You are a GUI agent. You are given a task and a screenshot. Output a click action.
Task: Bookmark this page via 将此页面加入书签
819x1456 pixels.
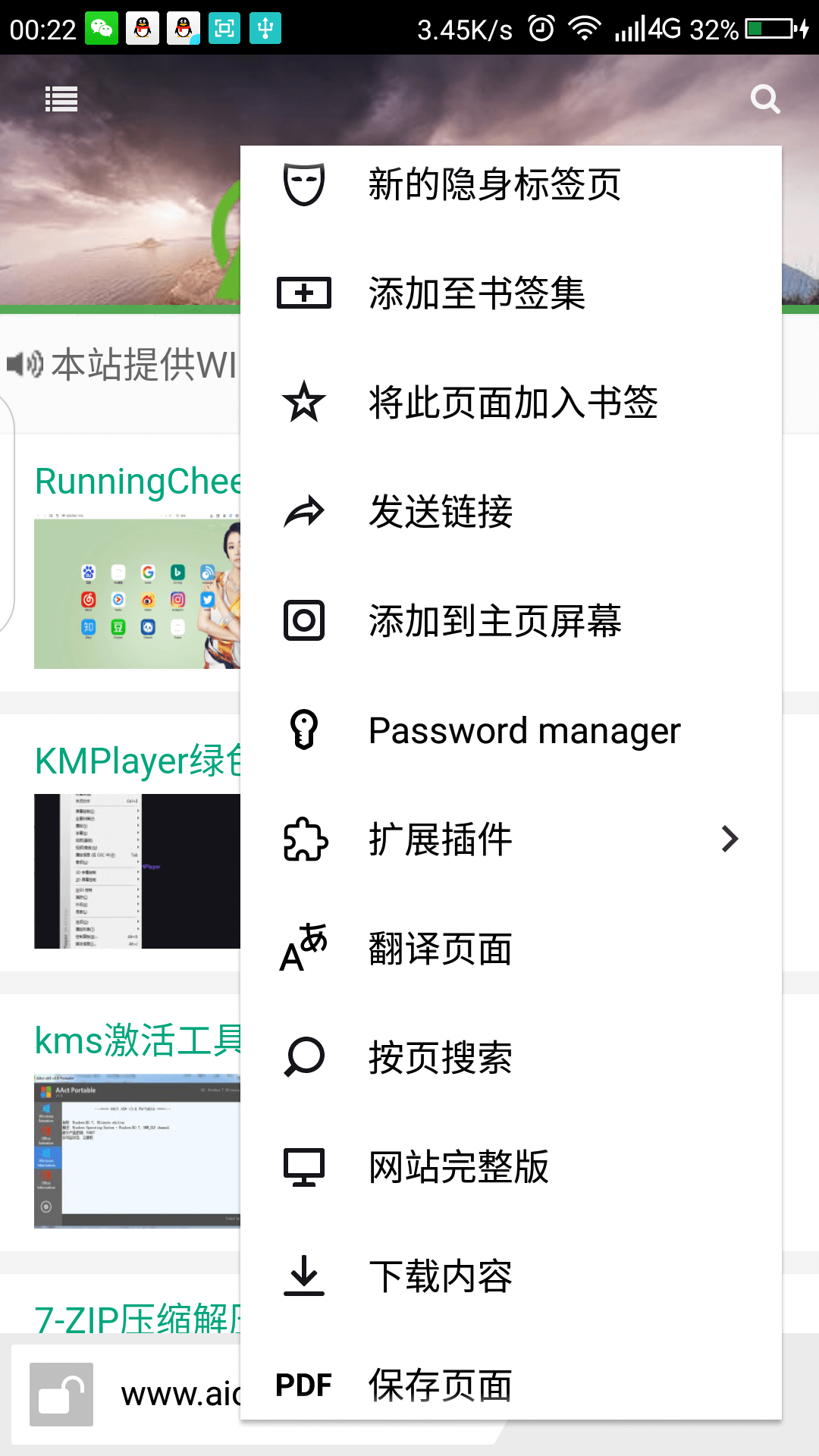point(511,403)
